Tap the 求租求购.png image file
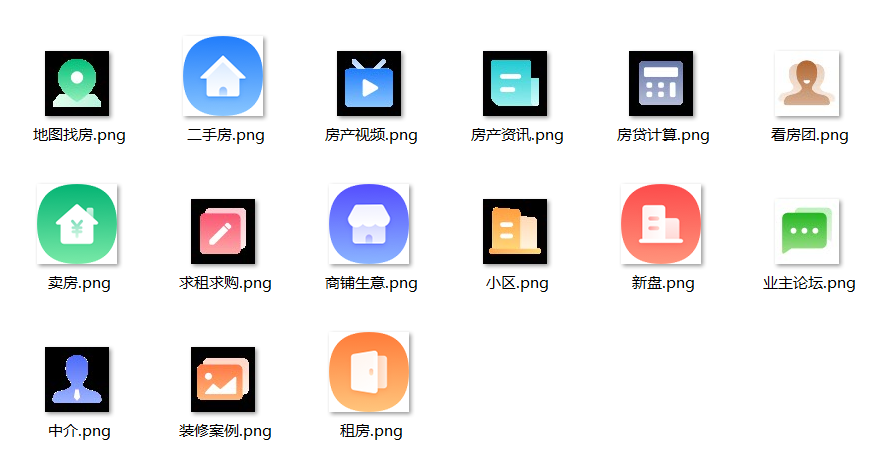Screen dimensions: 893x465 click(x=223, y=231)
